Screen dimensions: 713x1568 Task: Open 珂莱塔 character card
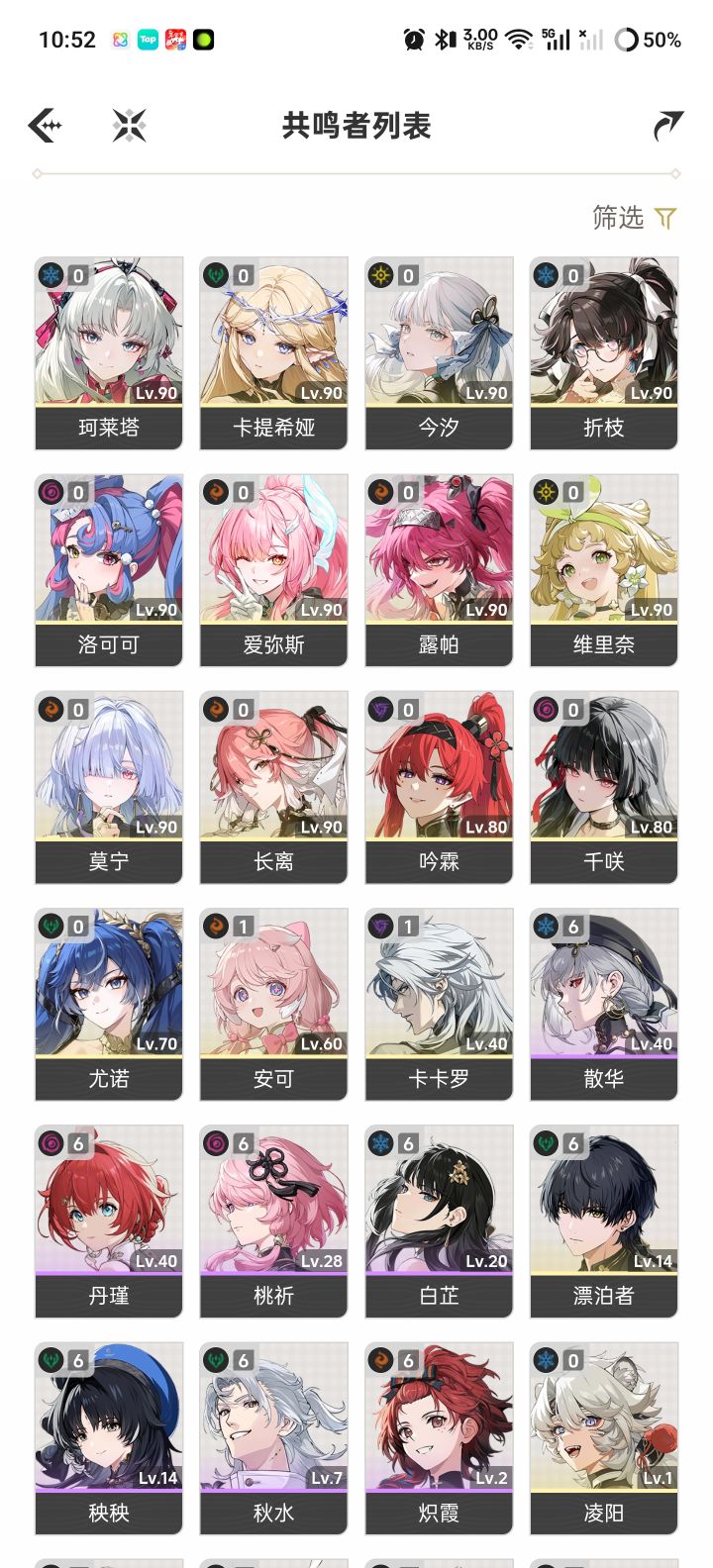(x=109, y=353)
